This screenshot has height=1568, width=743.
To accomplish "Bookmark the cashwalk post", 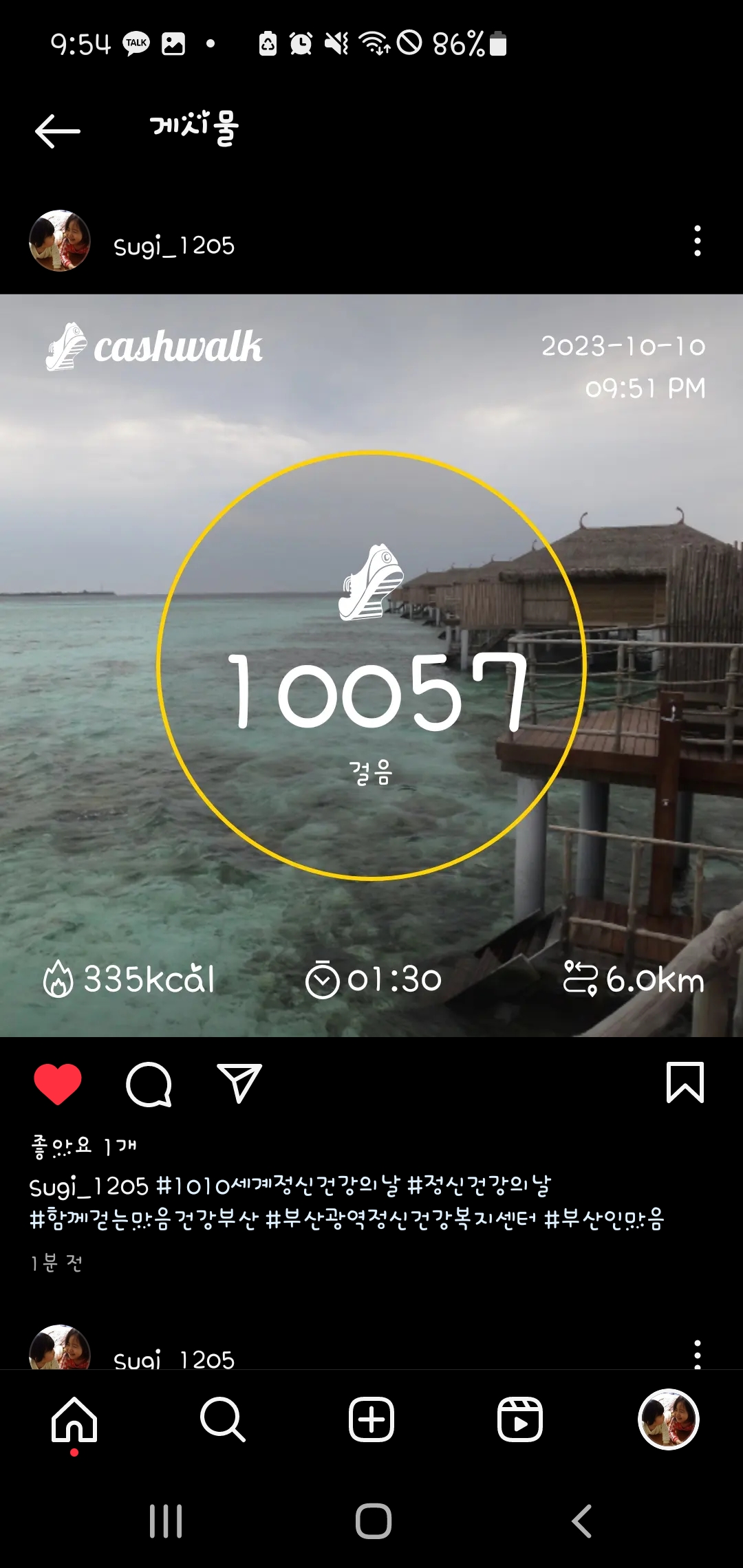I will tap(685, 1082).
